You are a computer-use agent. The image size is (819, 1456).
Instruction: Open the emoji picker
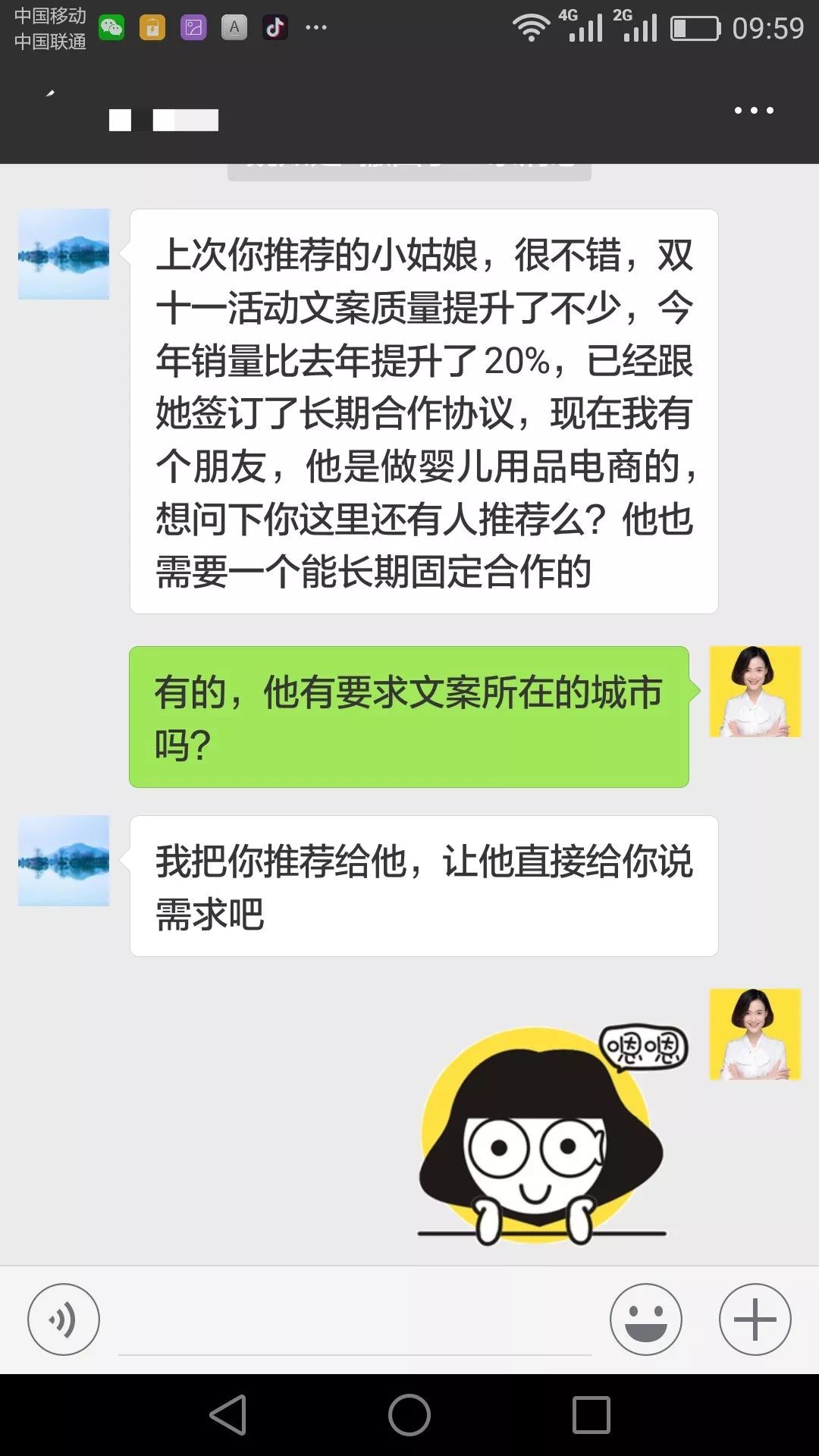point(646,1319)
